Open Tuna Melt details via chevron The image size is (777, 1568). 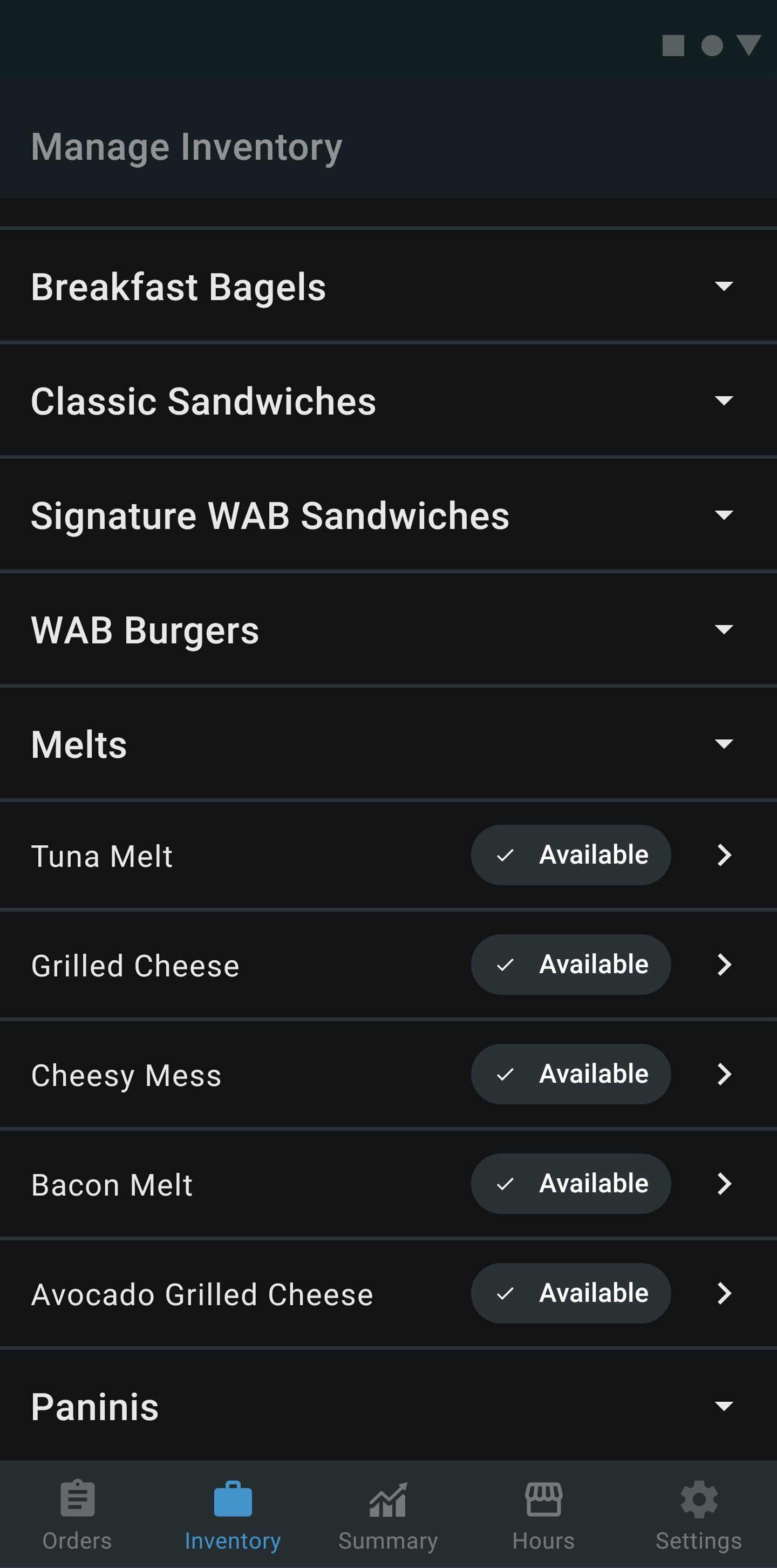pos(724,854)
